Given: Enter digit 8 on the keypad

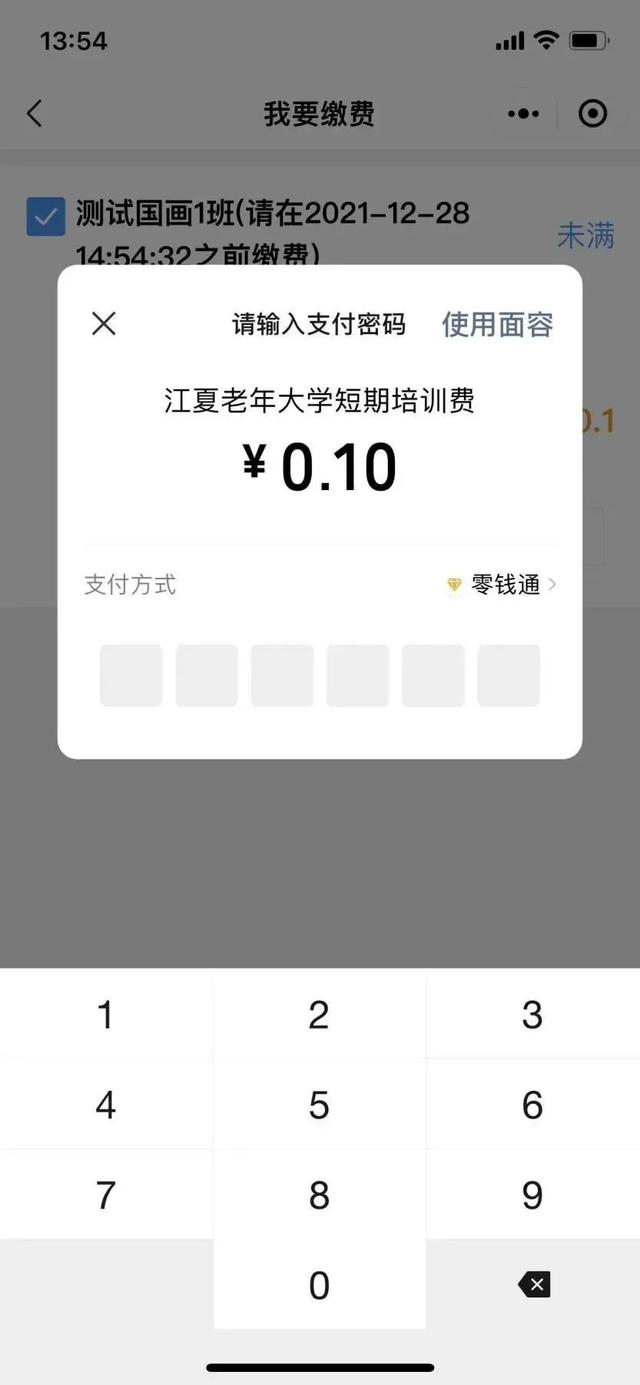Looking at the screenshot, I should pos(319,1195).
